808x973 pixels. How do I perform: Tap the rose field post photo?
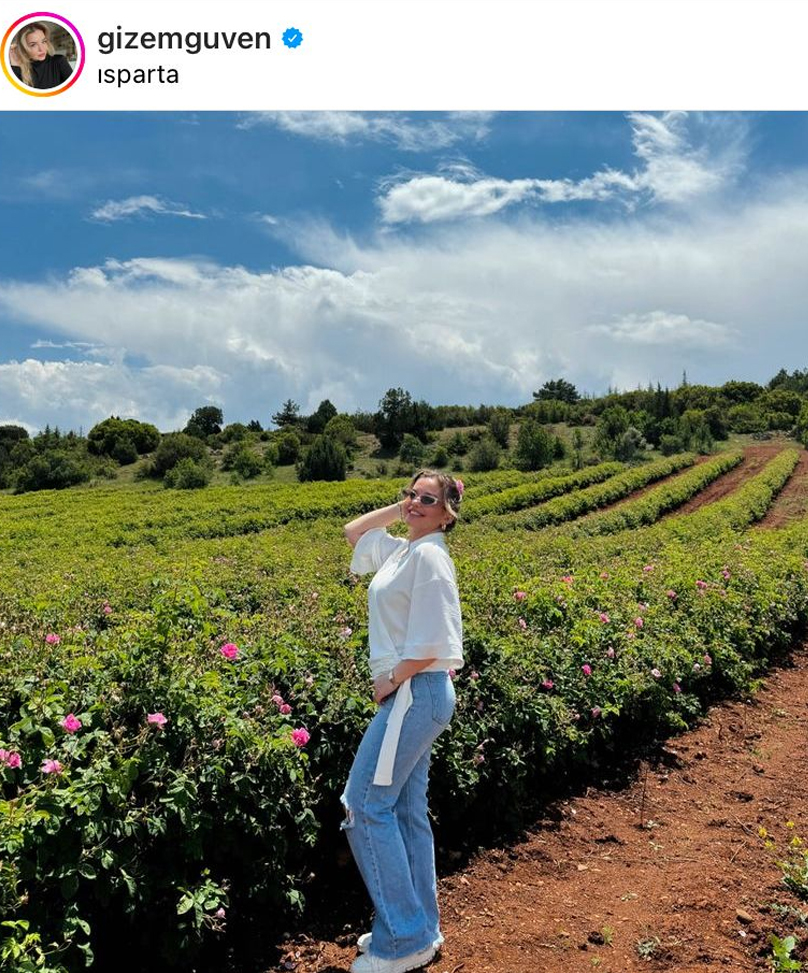tap(404, 540)
